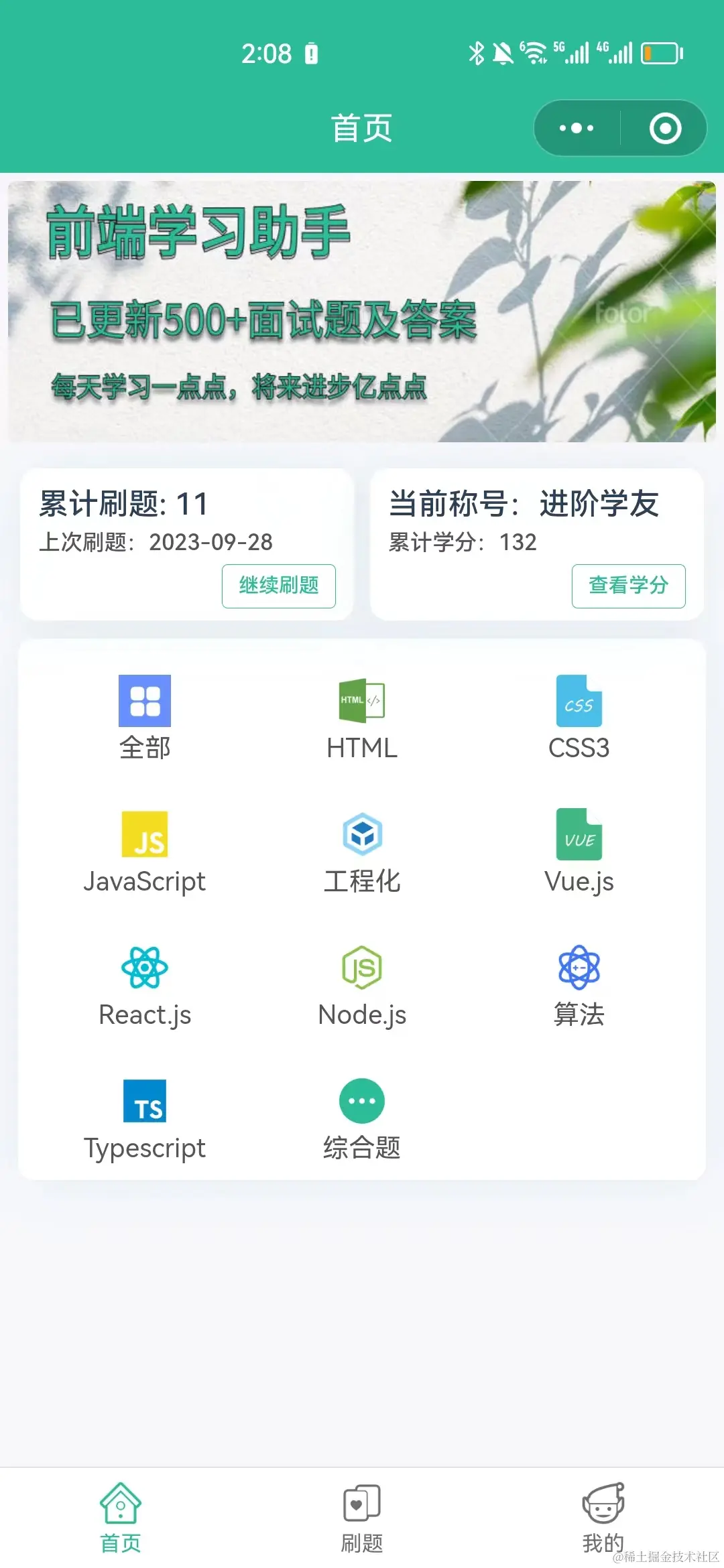The image size is (724, 1568).
Task: Open the 前端学习助手 banner
Action: point(362,312)
